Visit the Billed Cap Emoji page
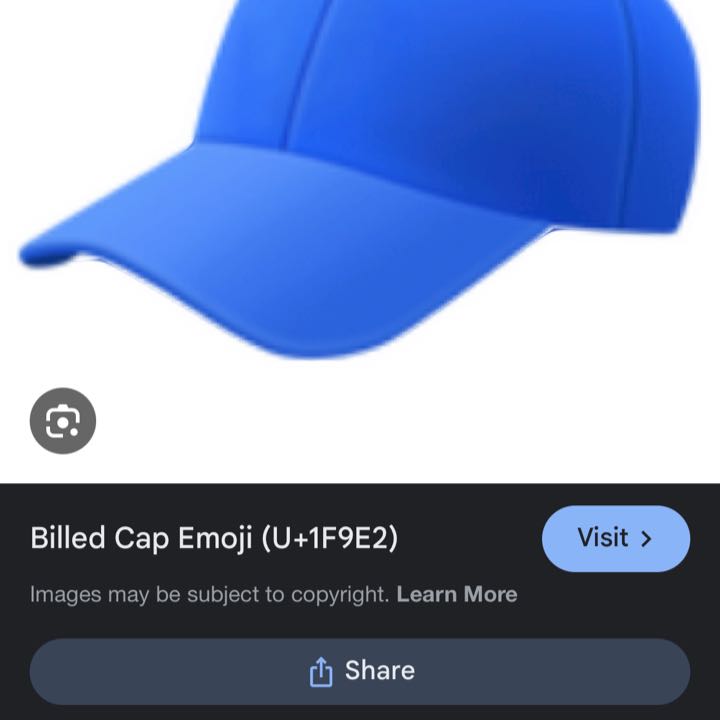 pos(615,538)
